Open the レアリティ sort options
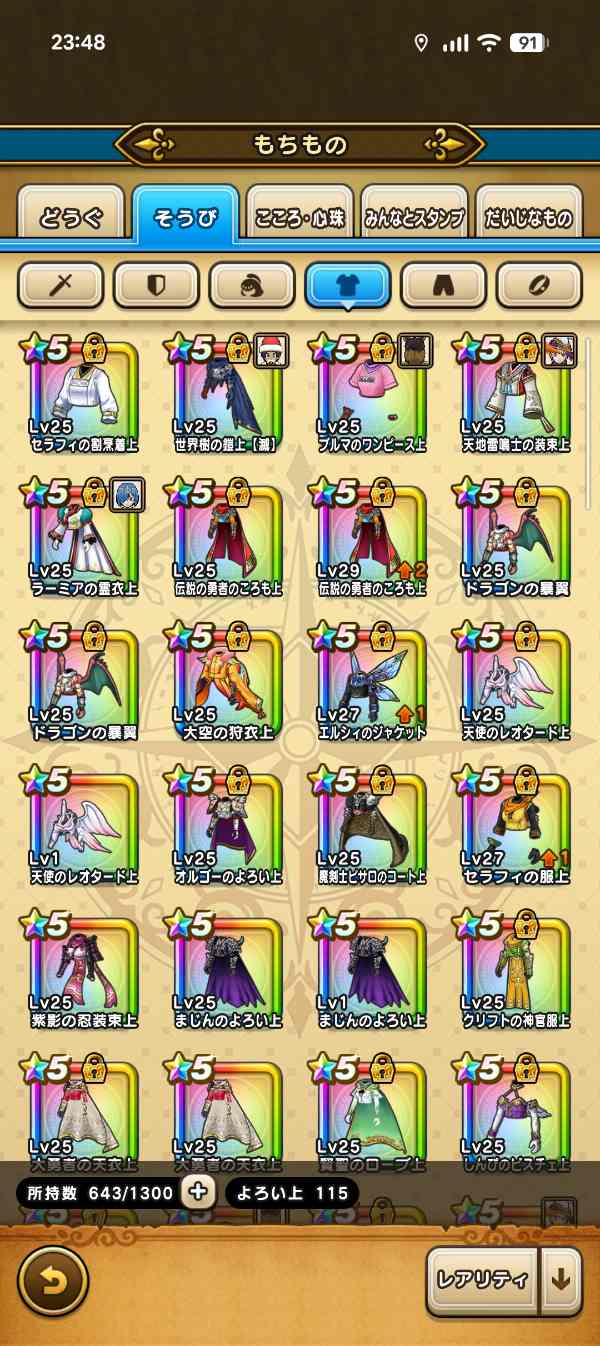 [481, 1281]
